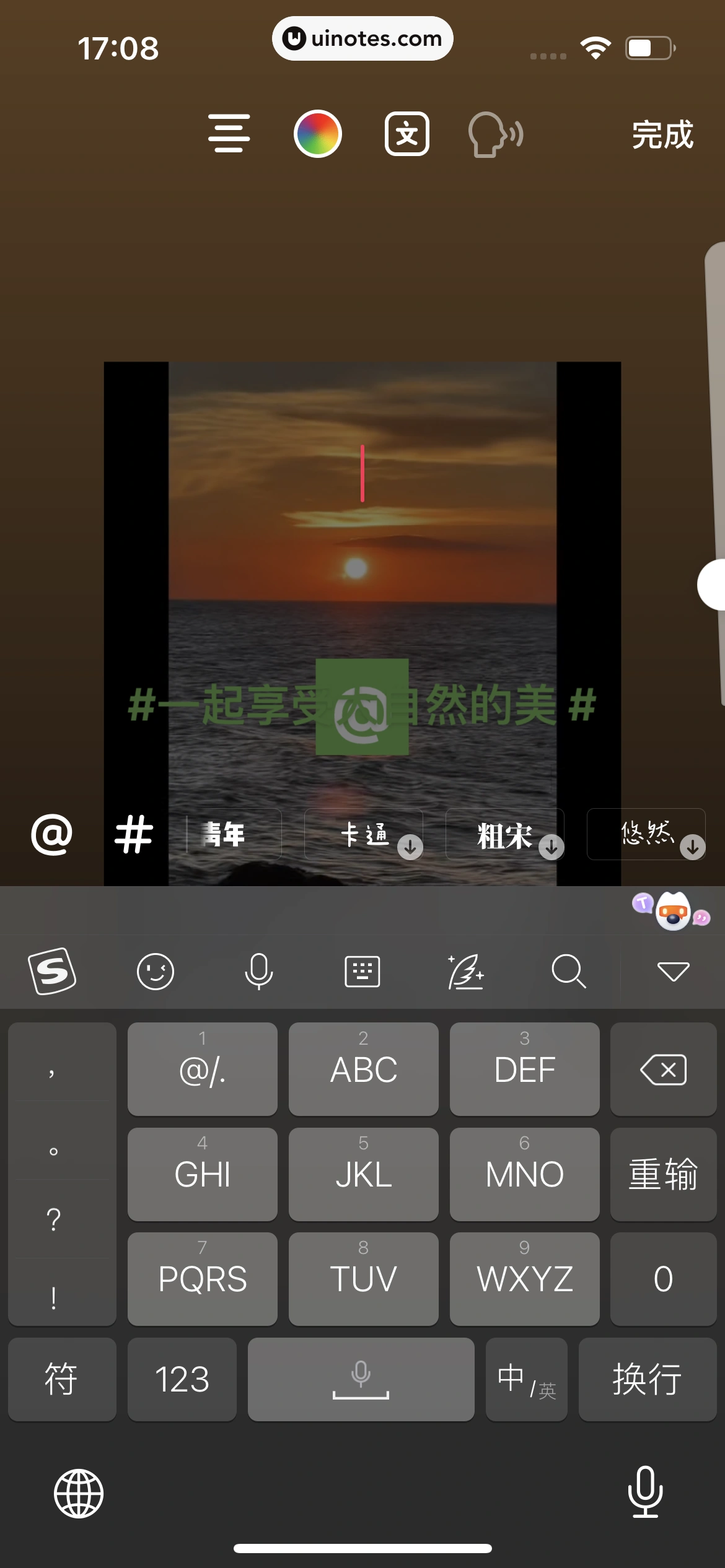Tap 完成 to finish text editing
This screenshot has height=1568, width=725.
coord(662,133)
